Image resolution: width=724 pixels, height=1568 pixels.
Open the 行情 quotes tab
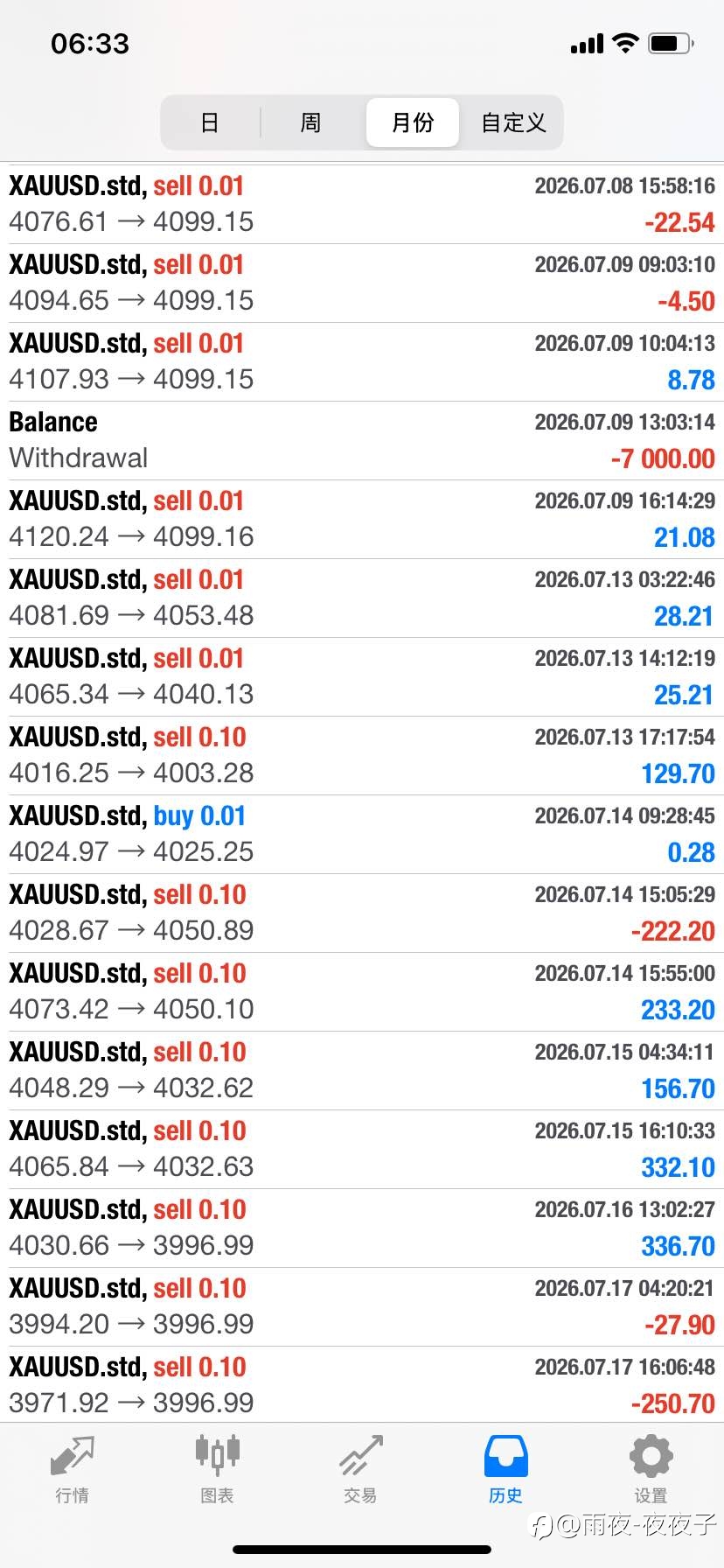click(73, 1470)
